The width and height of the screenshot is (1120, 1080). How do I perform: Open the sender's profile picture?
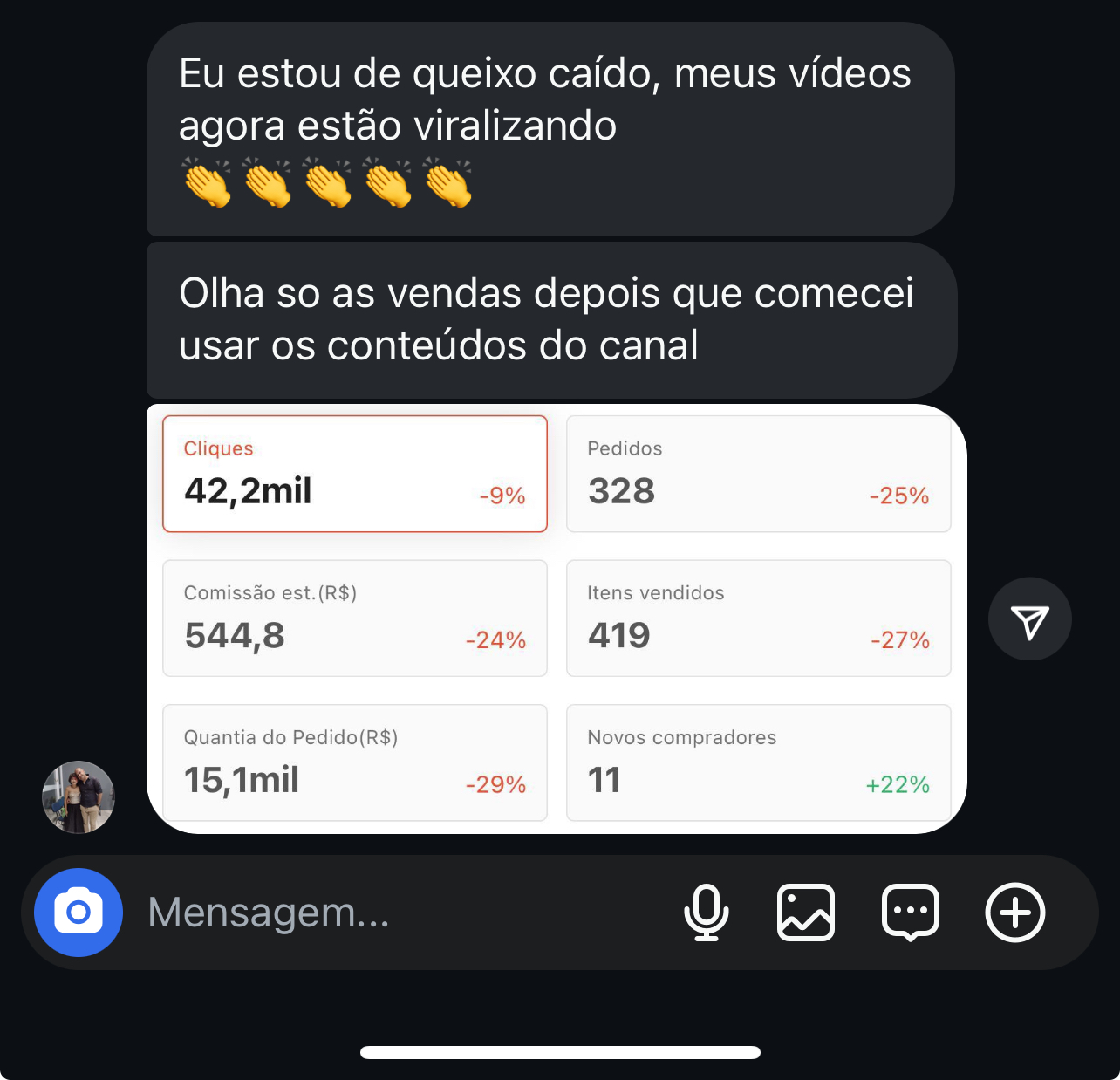click(79, 797)
